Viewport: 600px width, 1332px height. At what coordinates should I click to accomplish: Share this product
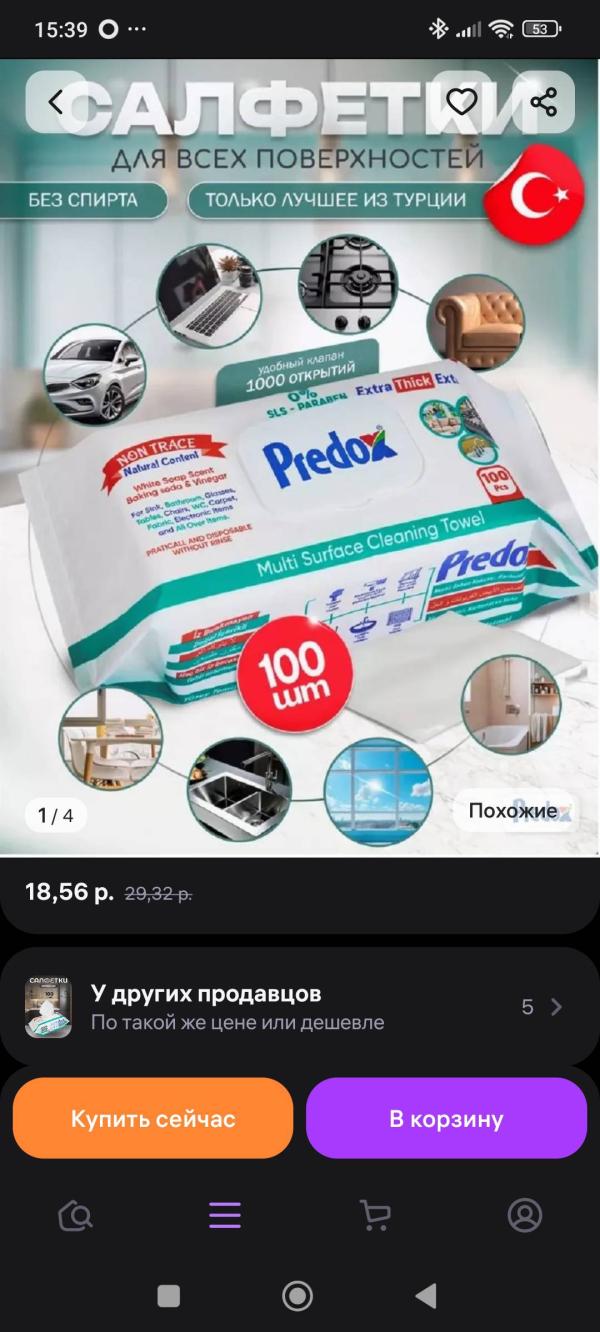tap(544, 101)
